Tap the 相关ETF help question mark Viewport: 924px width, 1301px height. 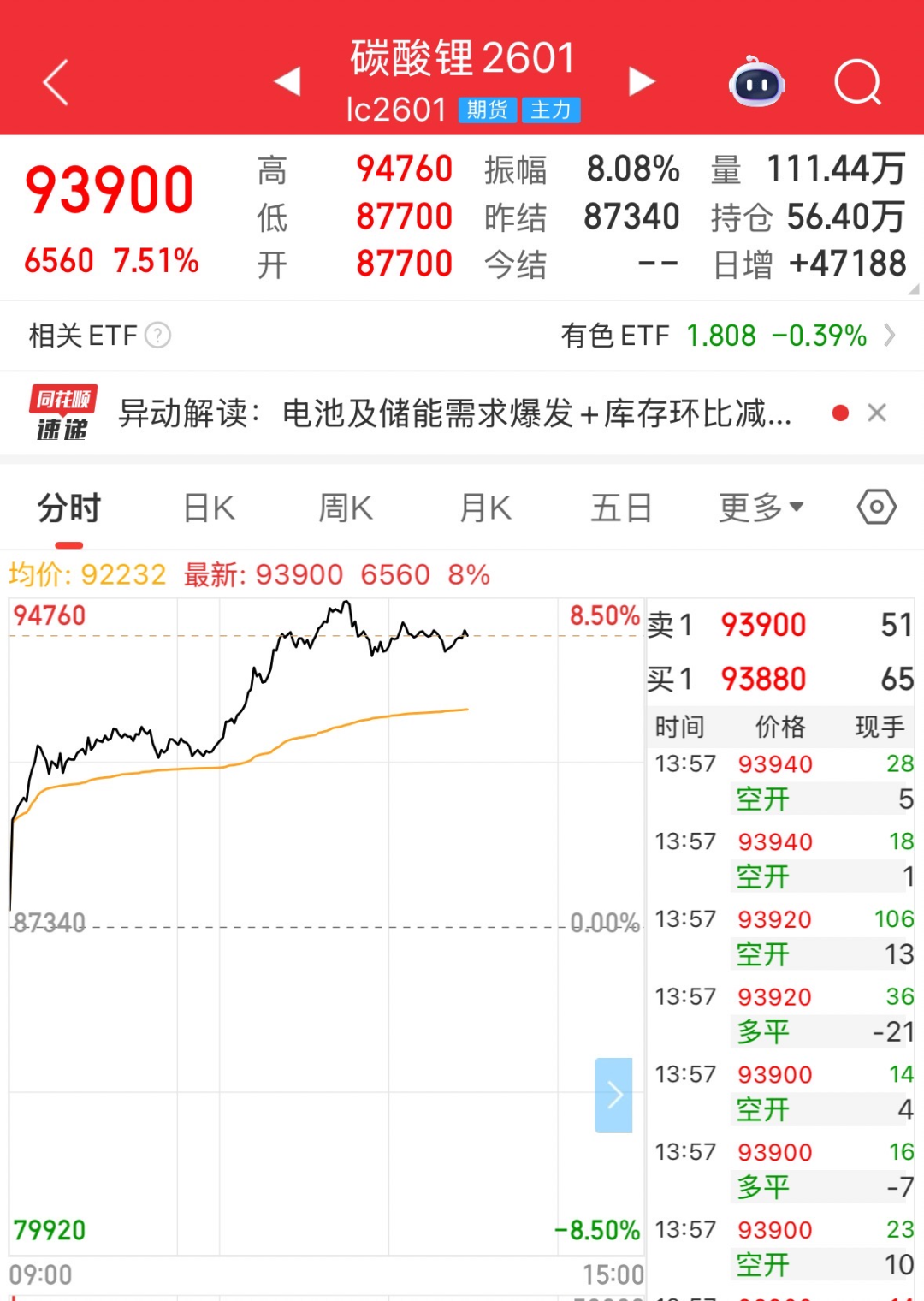click(158, 335)
